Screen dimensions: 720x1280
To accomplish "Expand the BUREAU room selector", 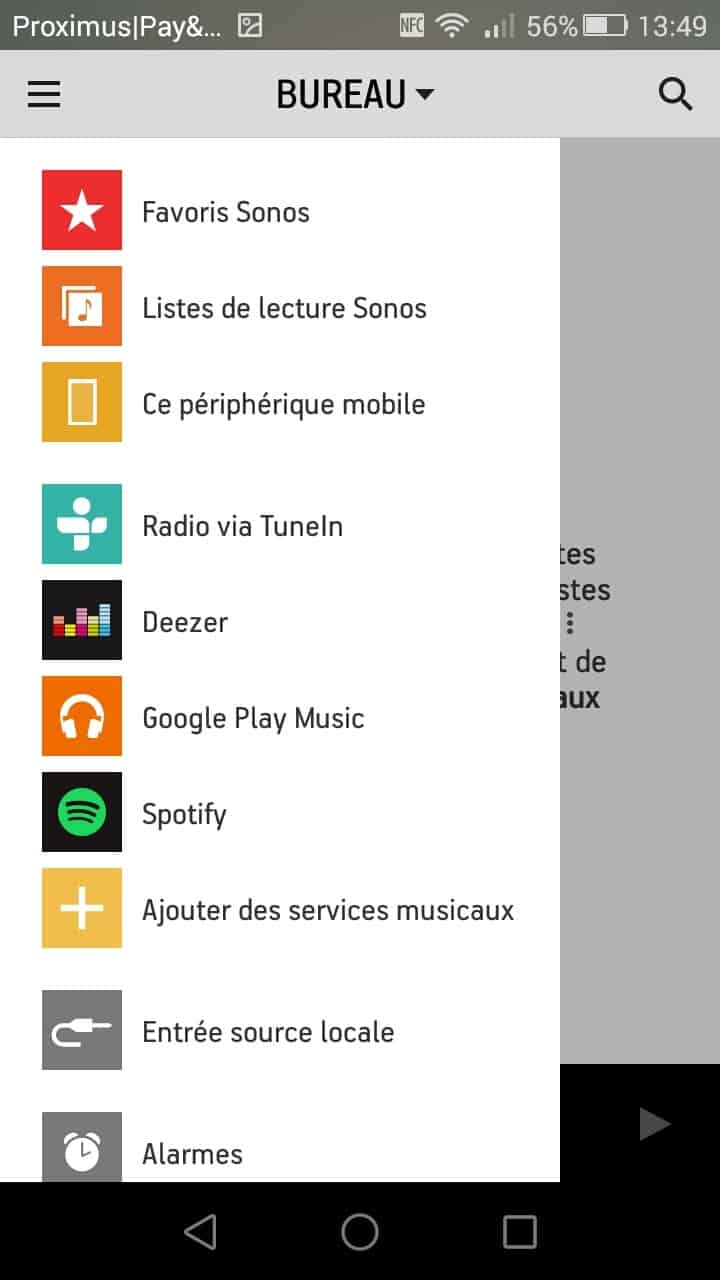I will pyautogui.click(x=355, y=95).
